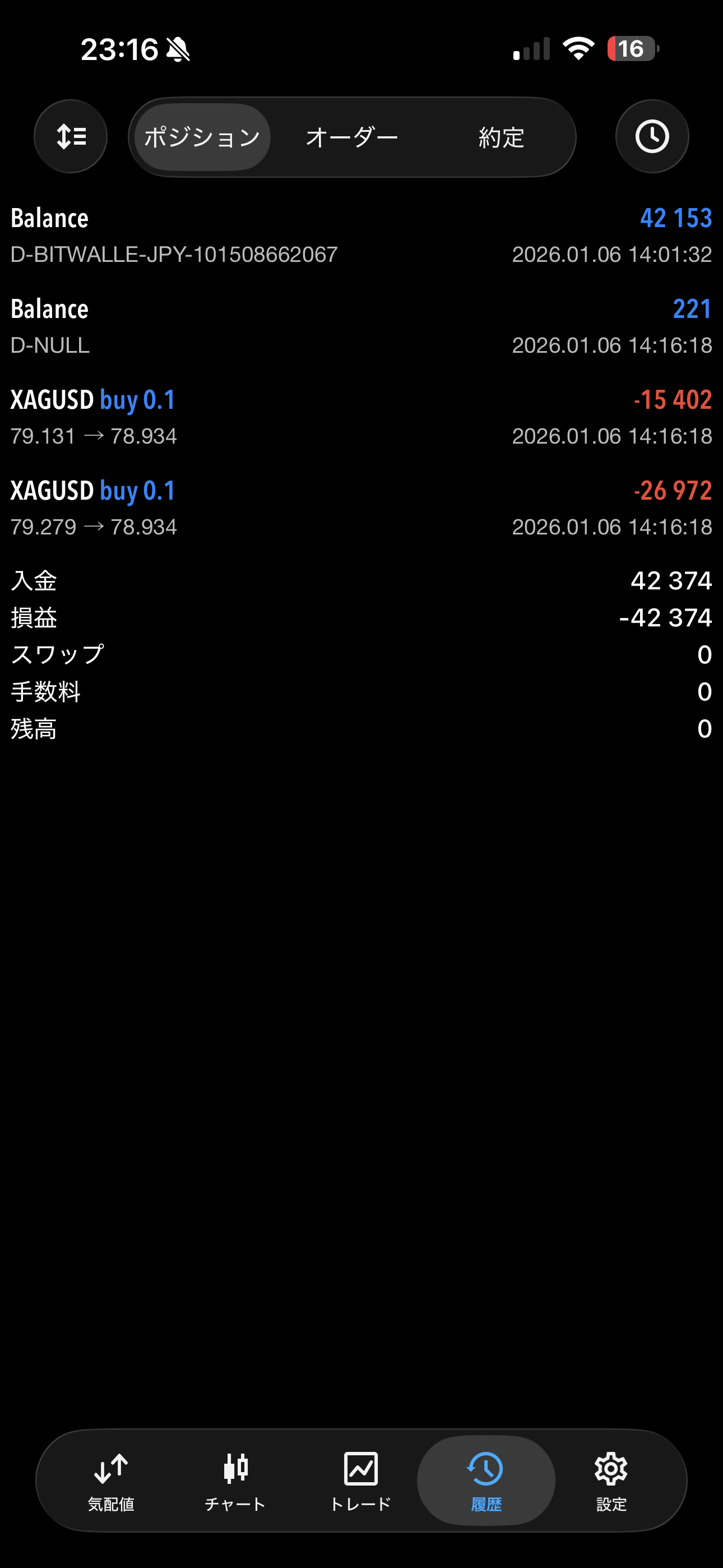The width and height of the screenshot is (723, 1568).
Task: Select the ポジション segment
Action: coord(202,137)
